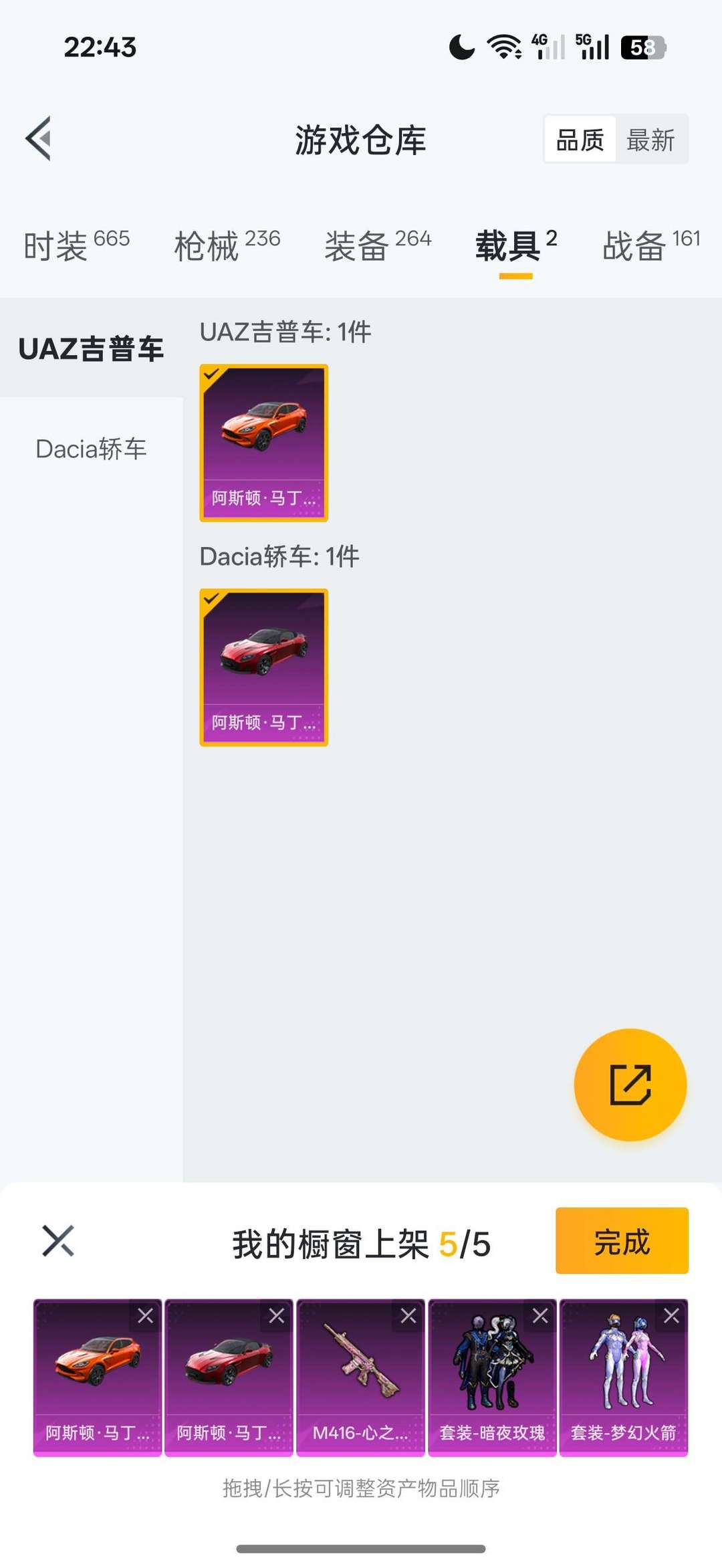Tap 完成 to finish showcase selection

pyautogui.click(x=622, y=1241)
